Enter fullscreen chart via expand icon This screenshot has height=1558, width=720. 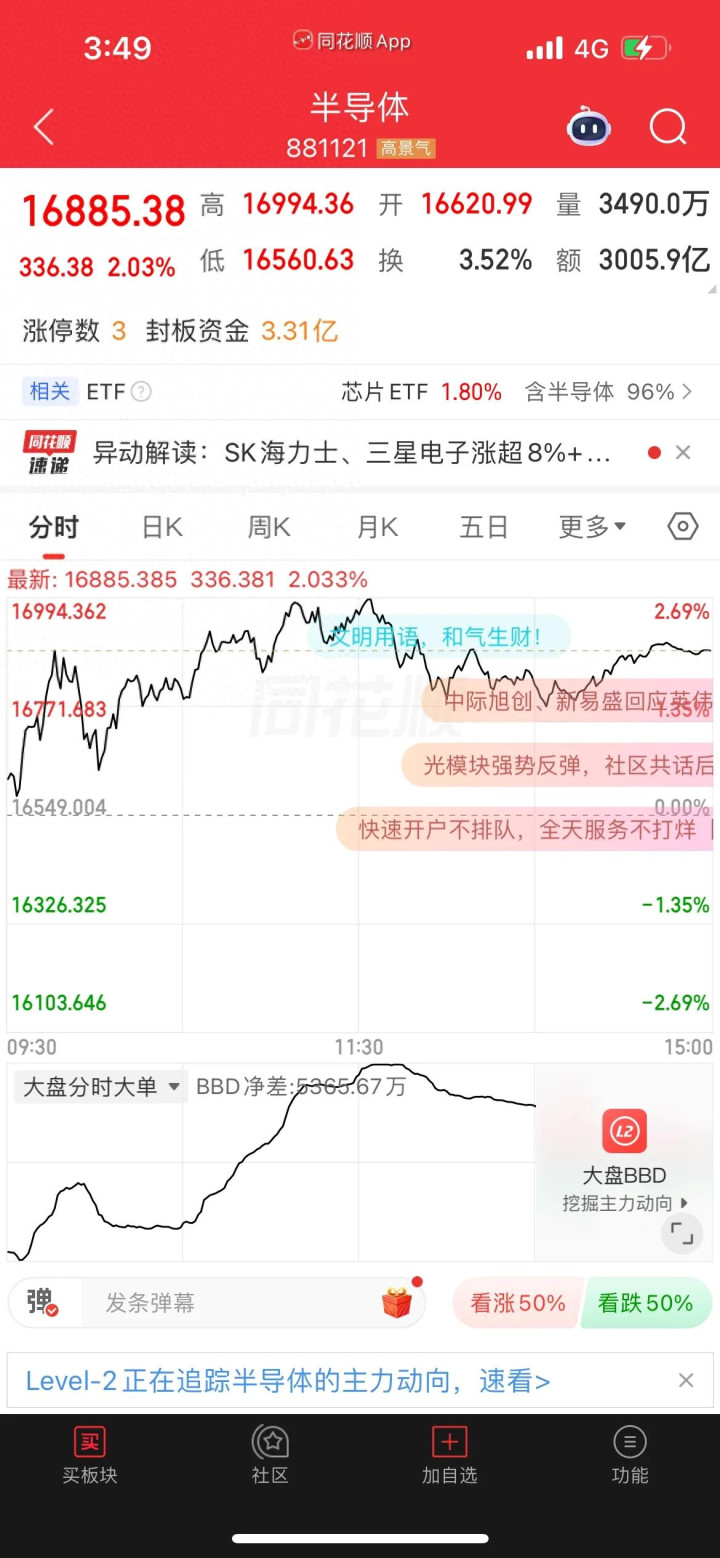[x=682, y=1233]
